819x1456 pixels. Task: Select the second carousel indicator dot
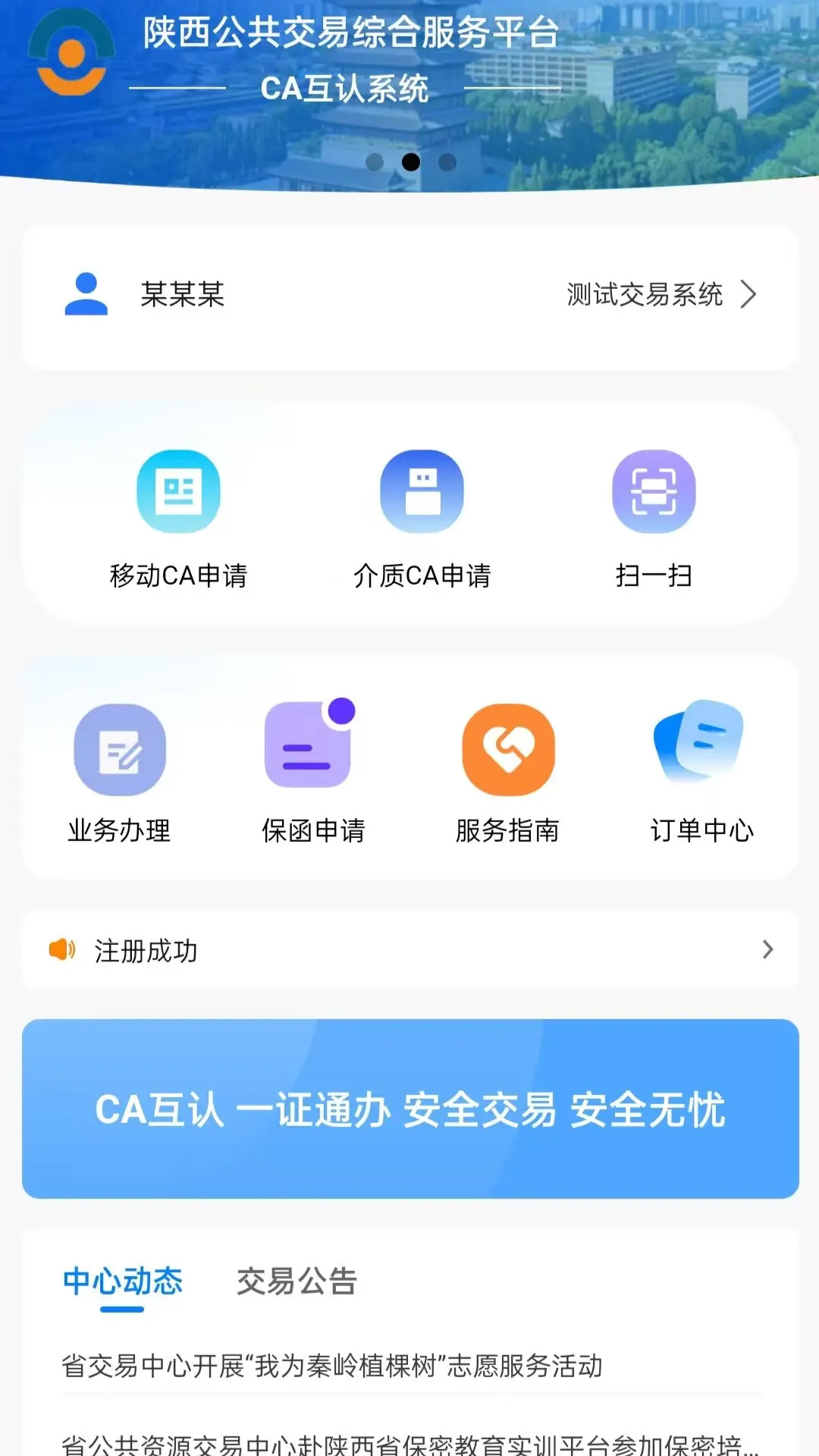(x=412, y=160)
